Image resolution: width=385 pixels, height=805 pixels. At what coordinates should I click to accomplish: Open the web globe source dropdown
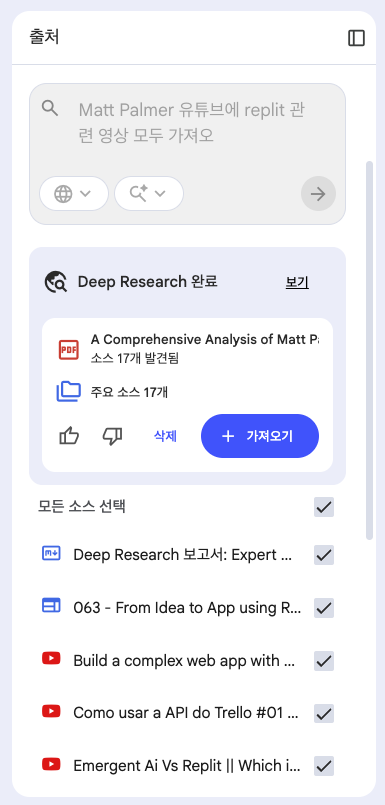[x=74, y=194]
